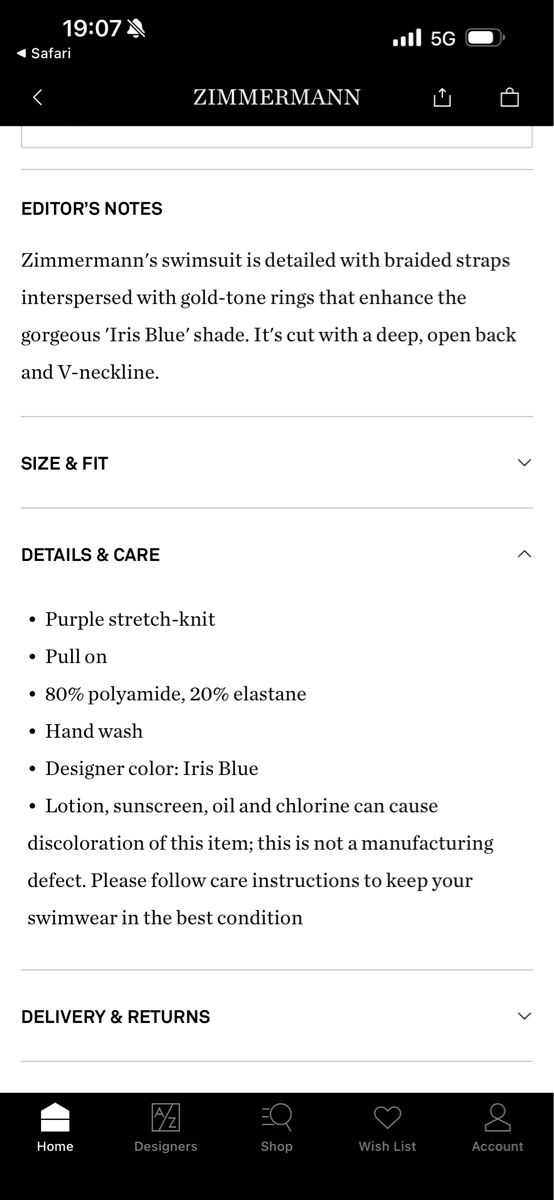Go to the Account tab
The image size is (554, 1200).
tap(497, 1128)
